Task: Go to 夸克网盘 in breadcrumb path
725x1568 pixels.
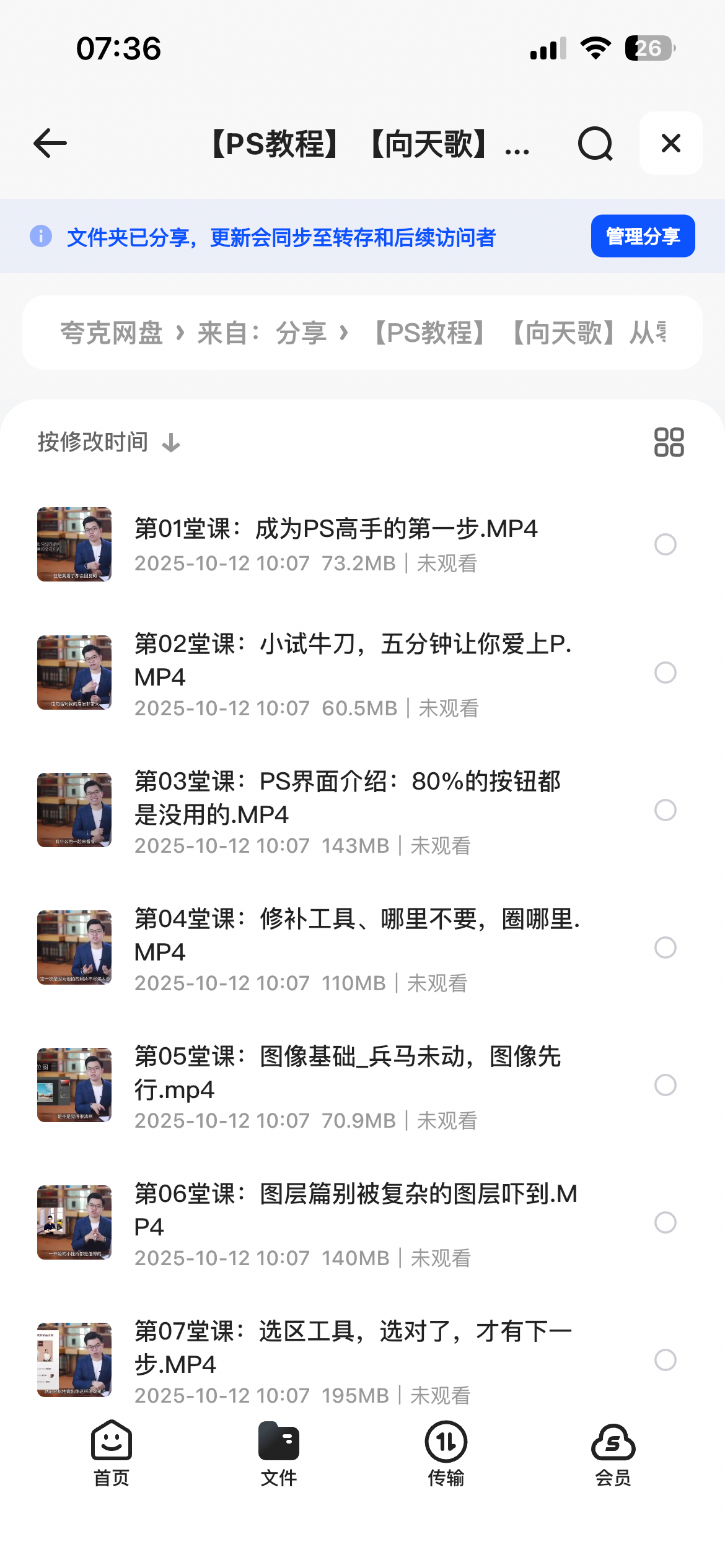Action: point(112,333)
